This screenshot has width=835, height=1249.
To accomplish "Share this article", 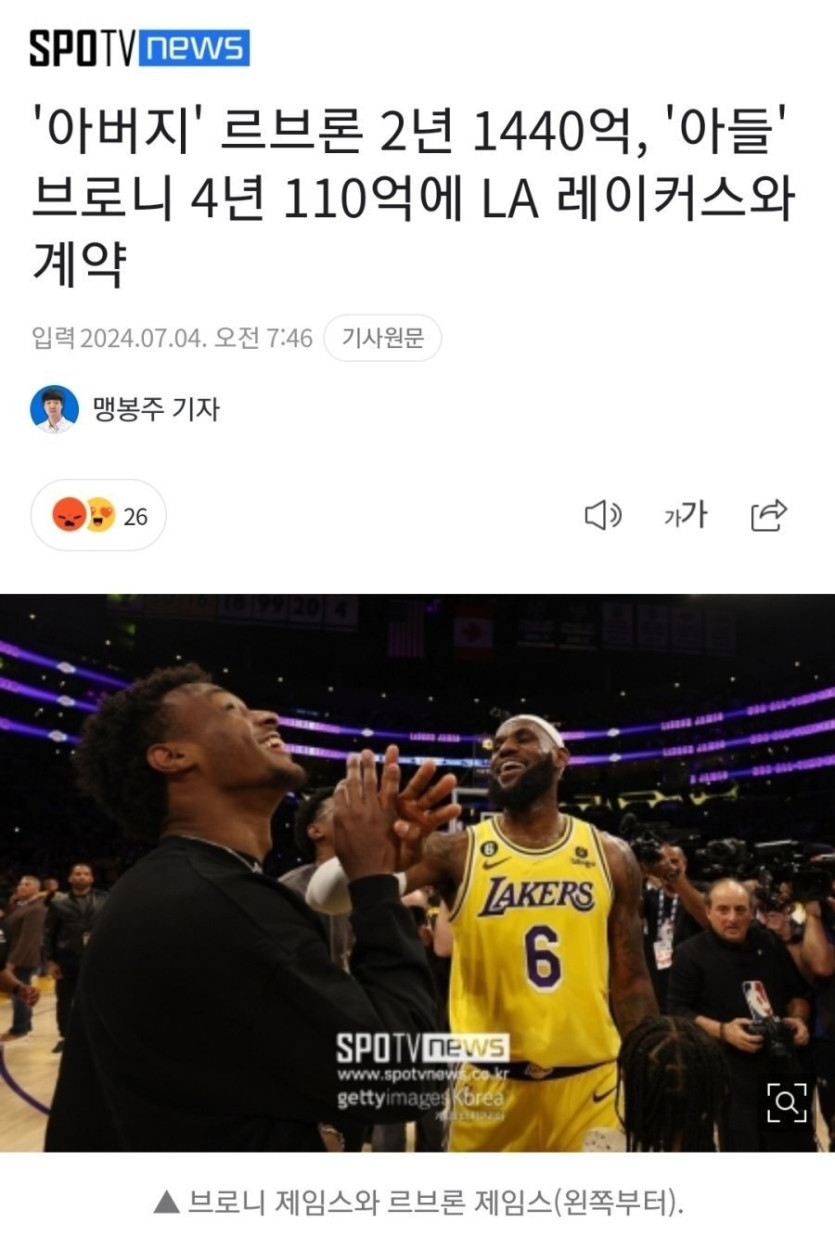I will tap(769, 515).
